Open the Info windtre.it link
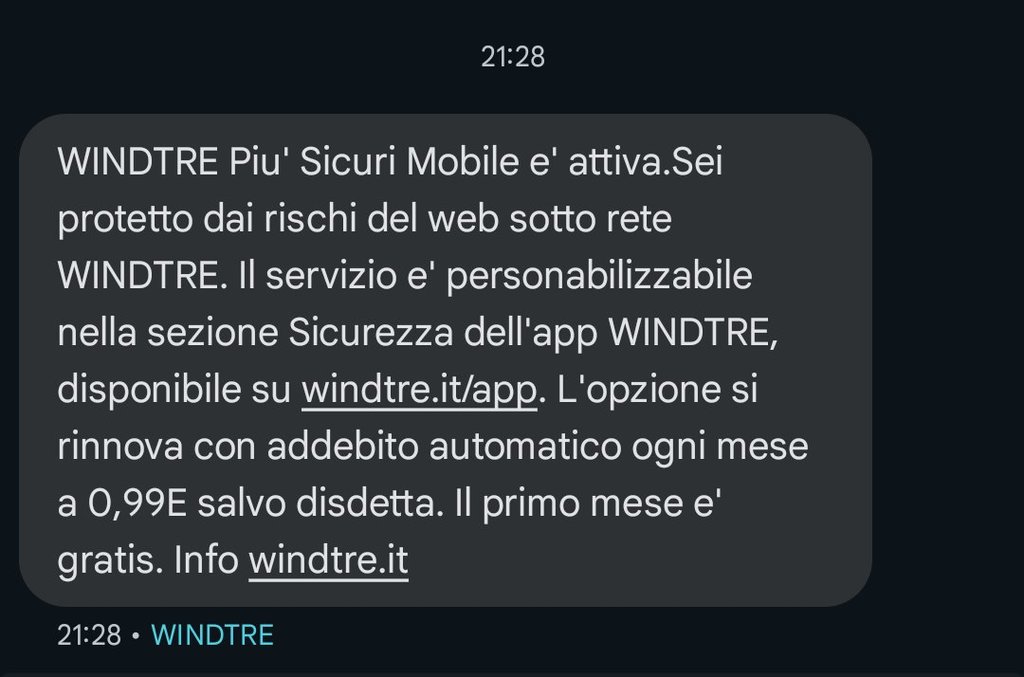The width and height of the screenshot is (1024, 677). (328, 560)
